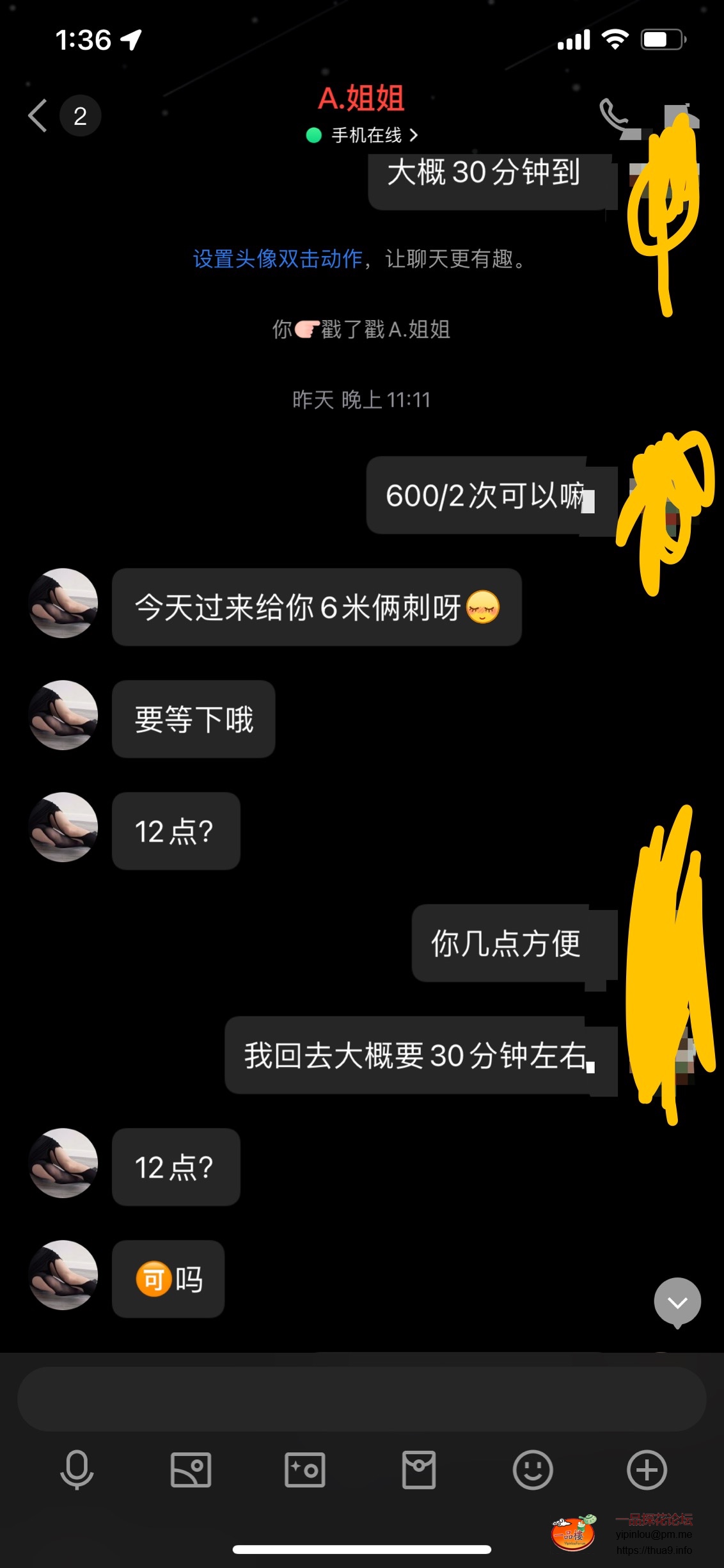Select the voice message microphone icon
Viewport: 724px width, 1568px height.
pos(77,1469)
